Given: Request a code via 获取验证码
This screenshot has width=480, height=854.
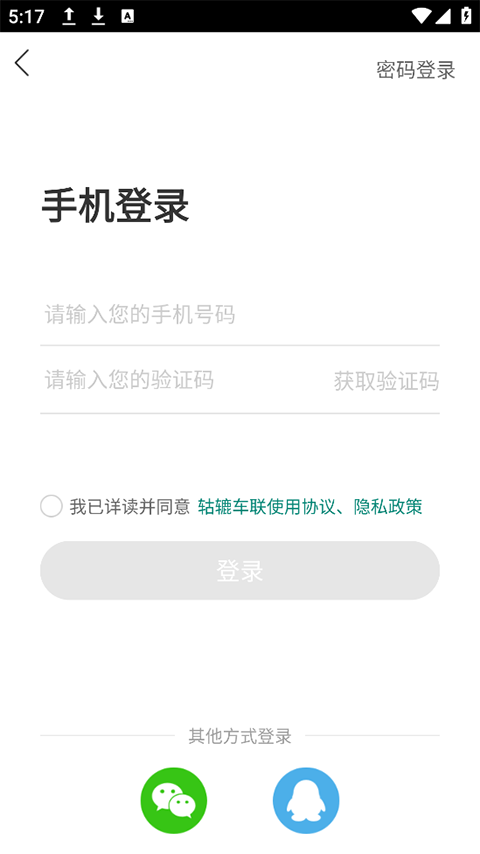Looking at the screenshot, I should [x=386, y=381].
